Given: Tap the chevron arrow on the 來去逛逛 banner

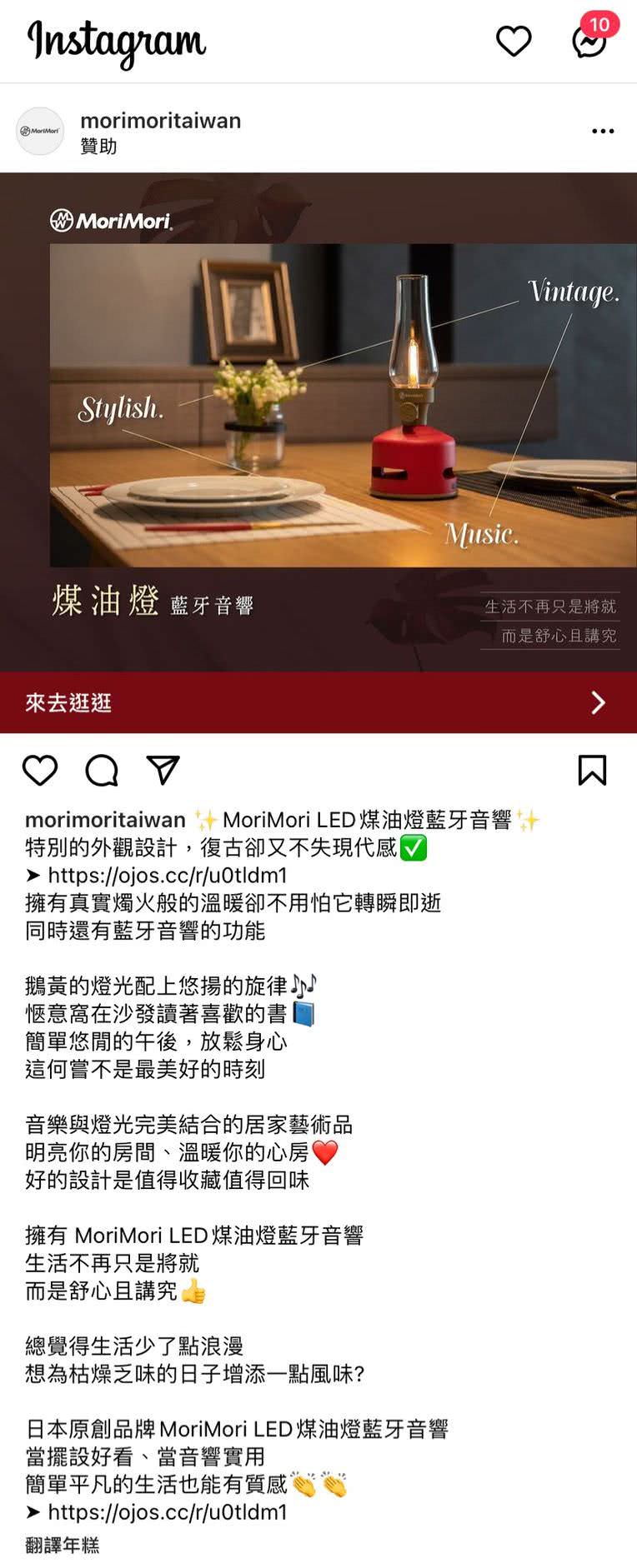Looking at the screenshot, I should [597, 703].
